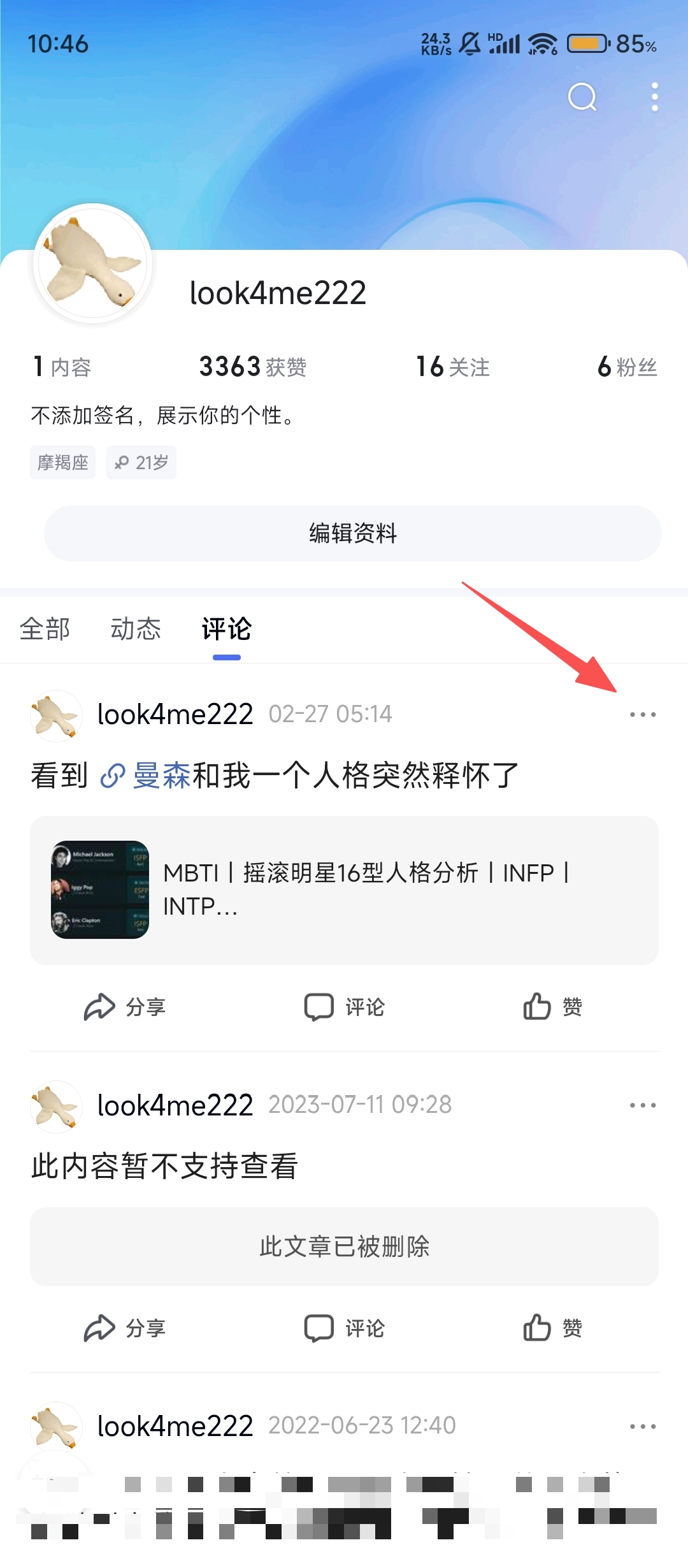
Task: View the 16 关注 following list
Action: click(x=453, y=367)
